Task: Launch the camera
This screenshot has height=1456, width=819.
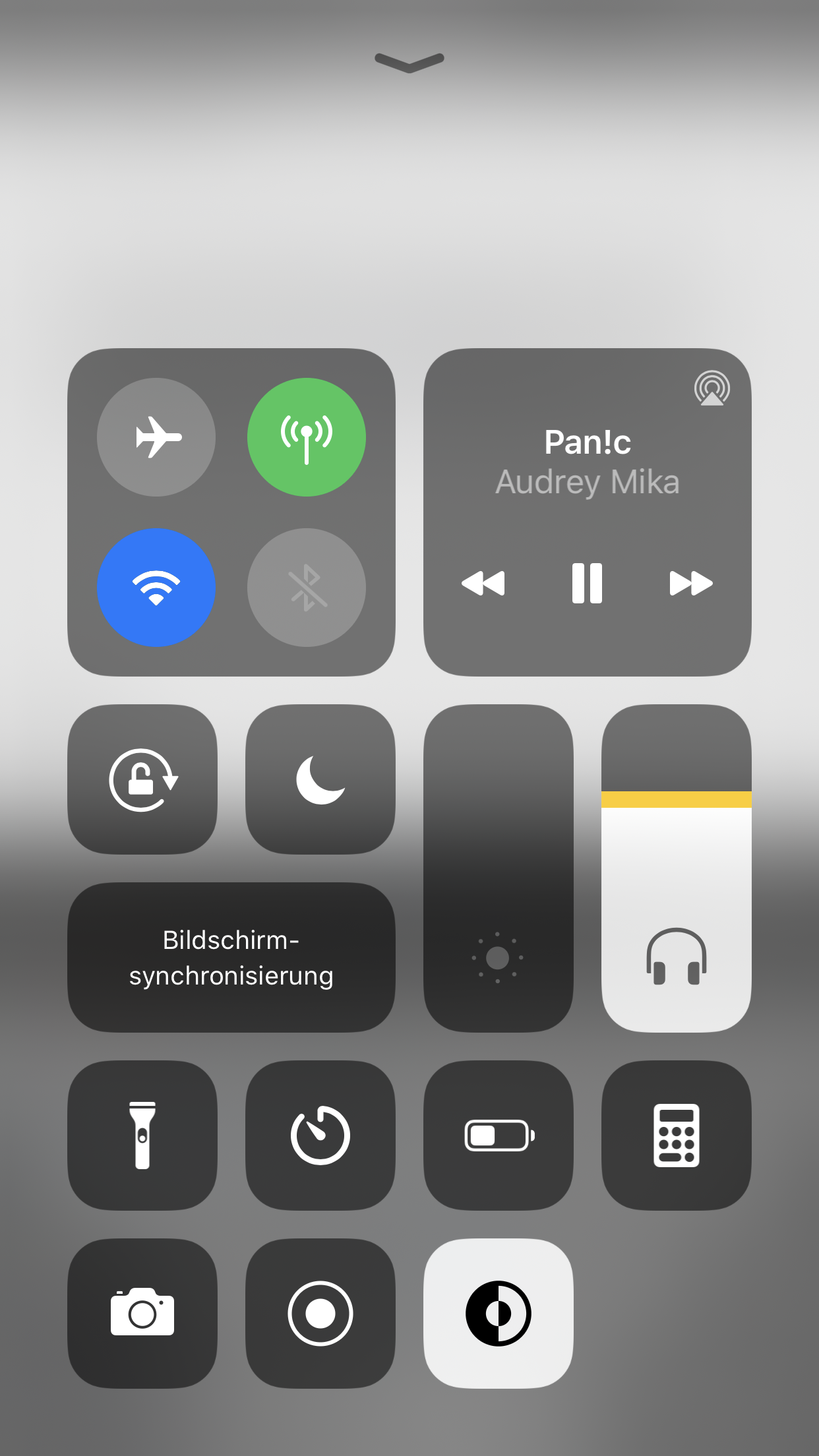Action: [142, 1314]
